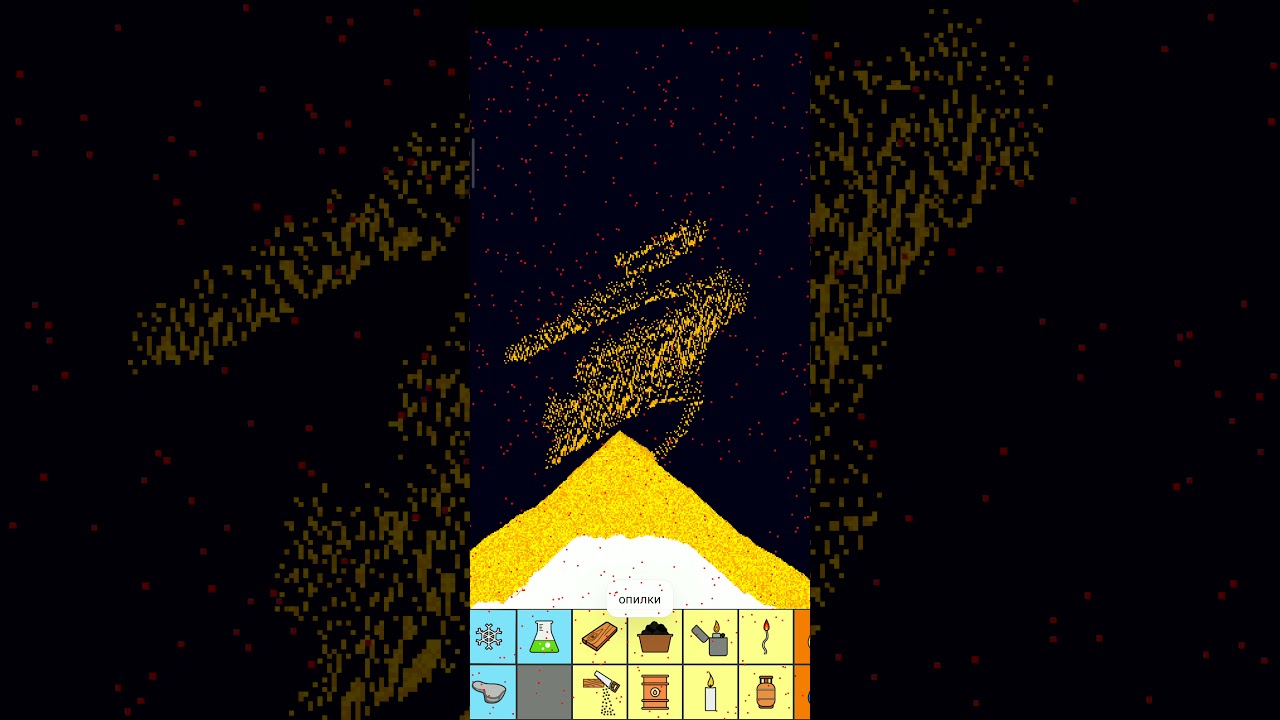Pick the green acid flask element
Image resolution: width=1280 pixels, height=720 pixels.
[544, 637]
